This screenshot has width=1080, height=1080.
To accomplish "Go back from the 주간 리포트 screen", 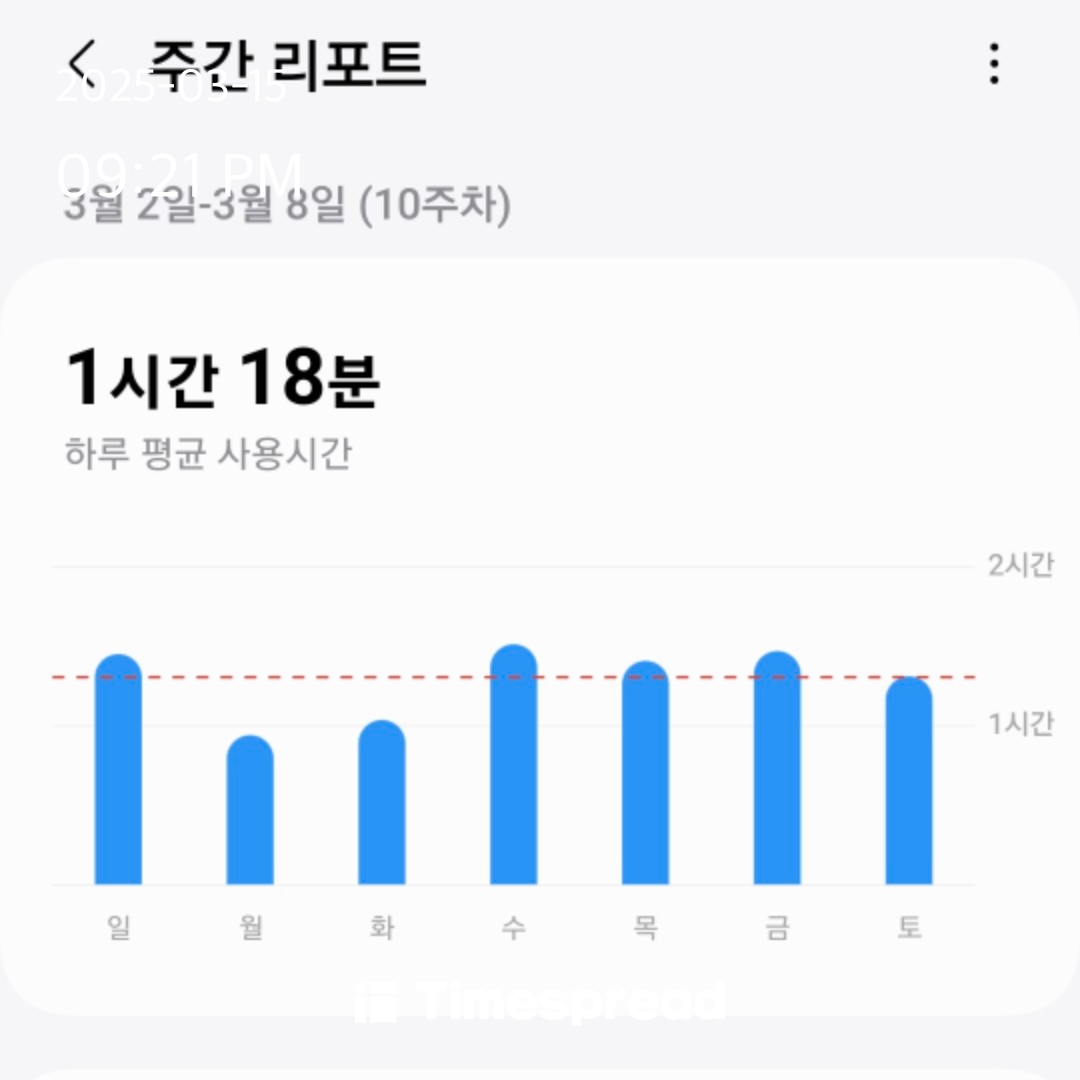I will click(x=83, y=63).
